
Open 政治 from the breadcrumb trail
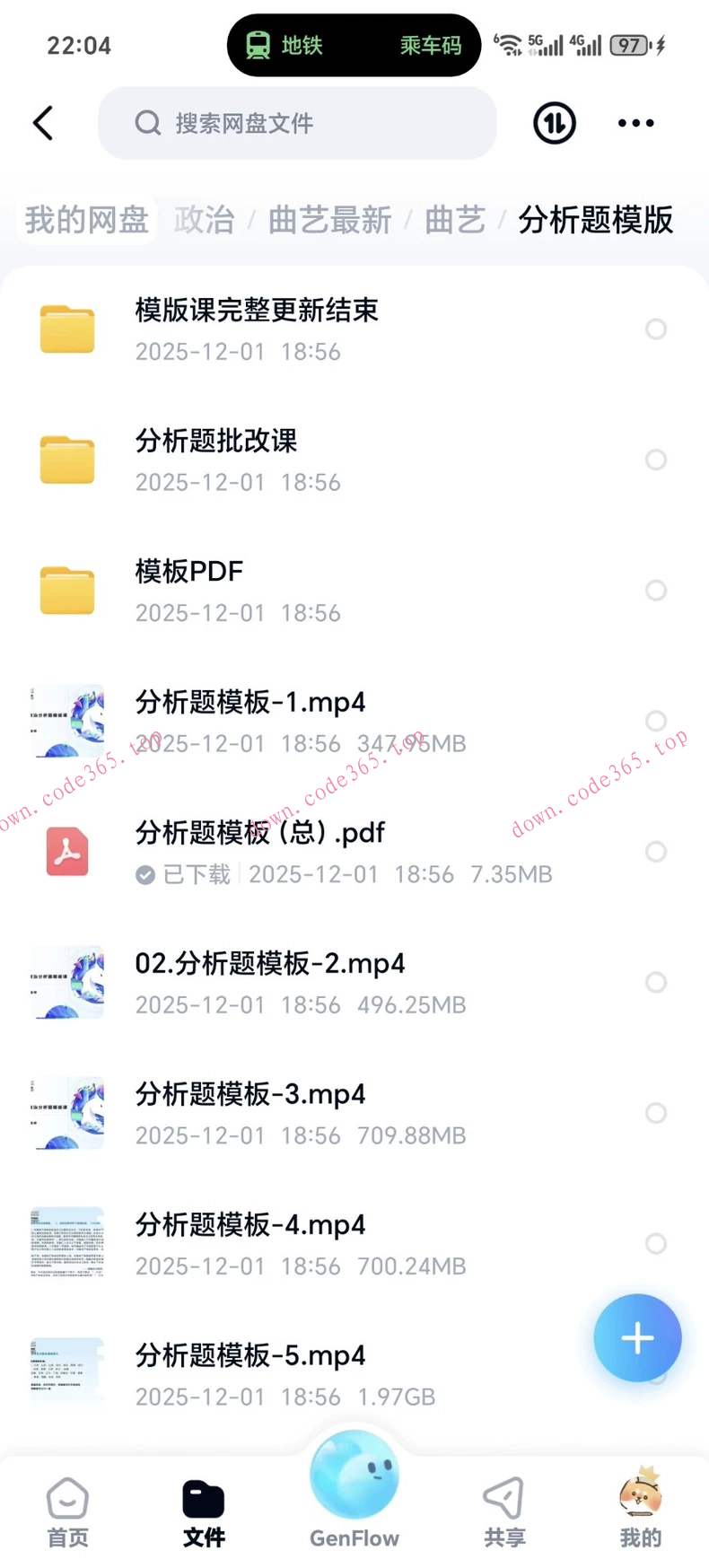coord(204,220)
